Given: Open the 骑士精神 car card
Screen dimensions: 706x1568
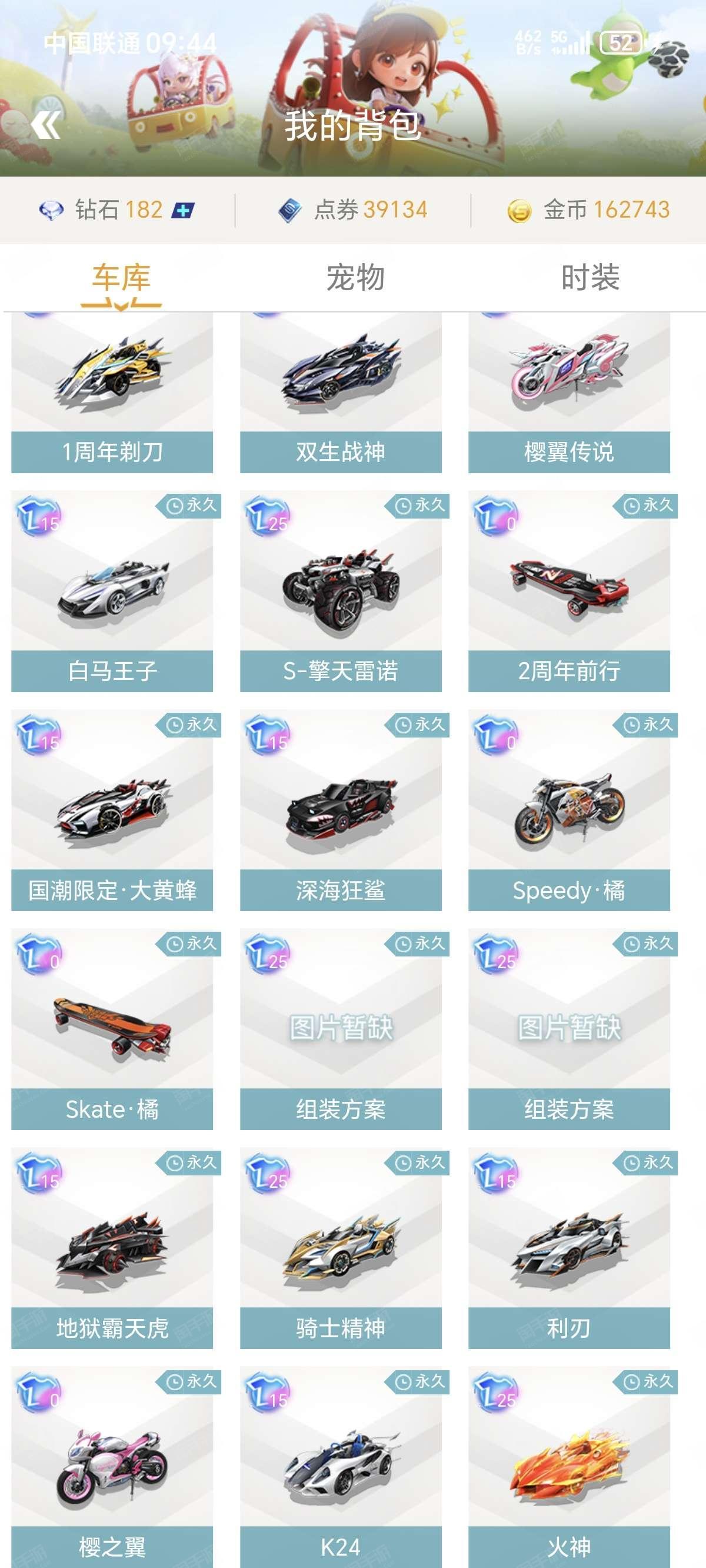Looking at the screenshot, I should (341, 1249).
